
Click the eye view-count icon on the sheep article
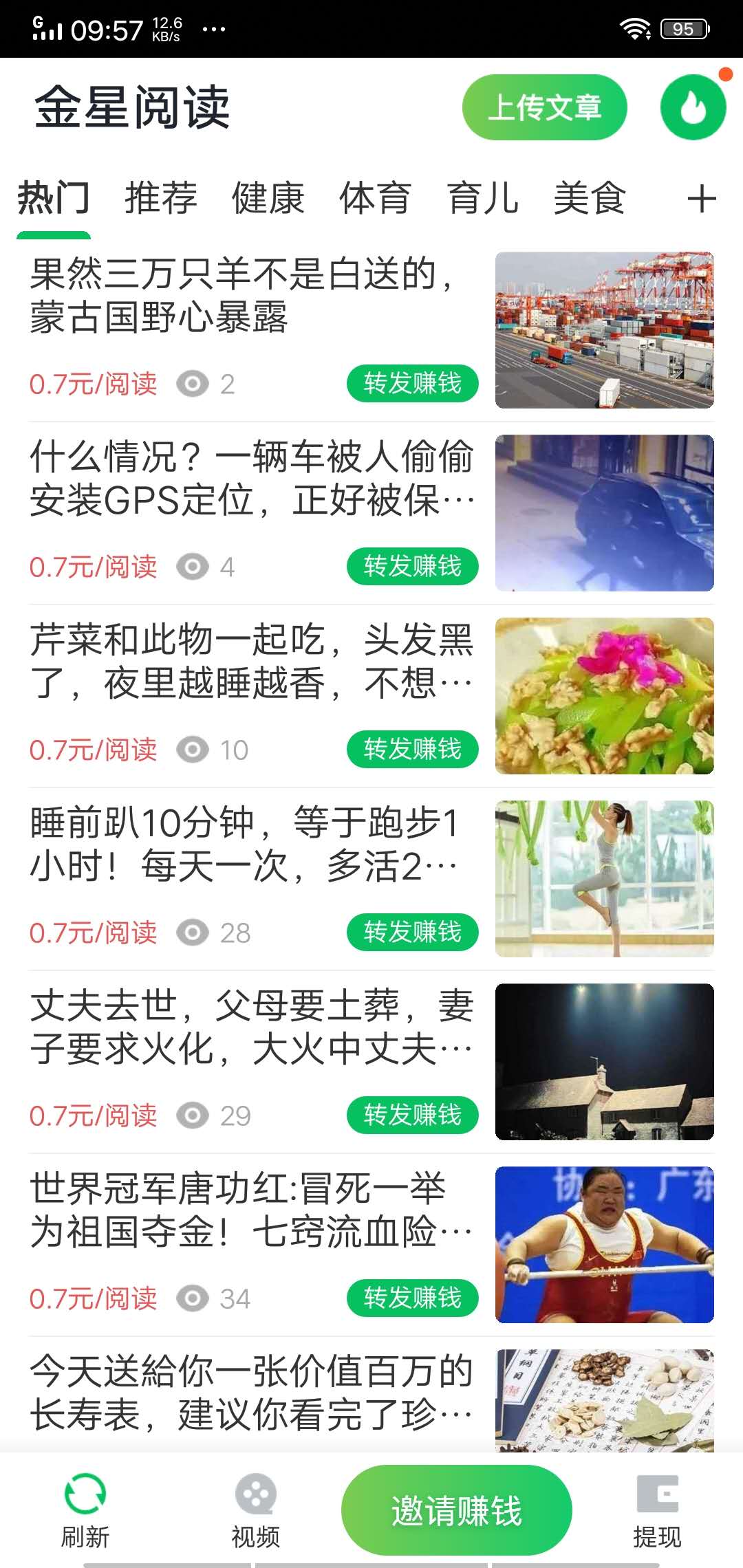[x=195, y=384]
